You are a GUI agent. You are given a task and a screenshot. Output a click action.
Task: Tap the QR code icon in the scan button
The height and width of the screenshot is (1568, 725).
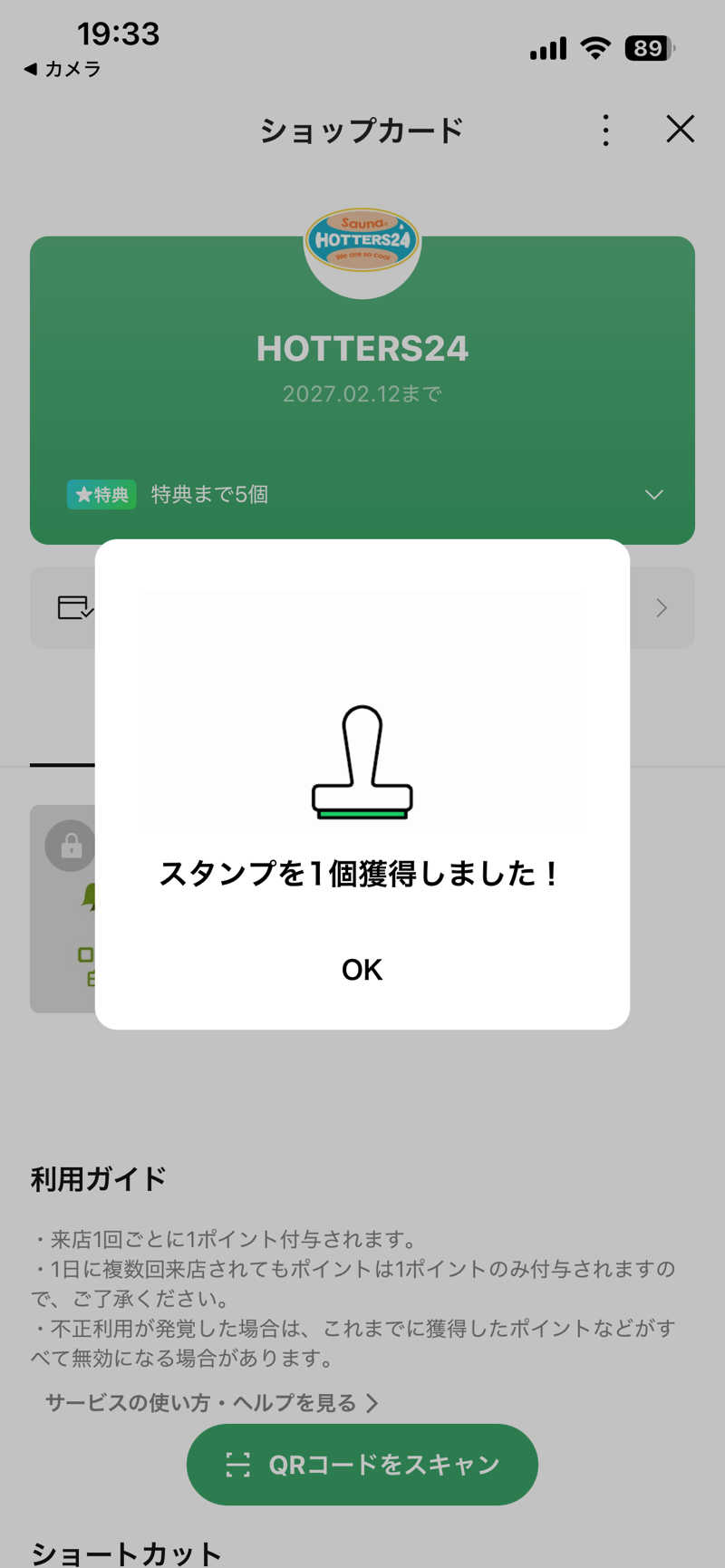point(237,1464)
